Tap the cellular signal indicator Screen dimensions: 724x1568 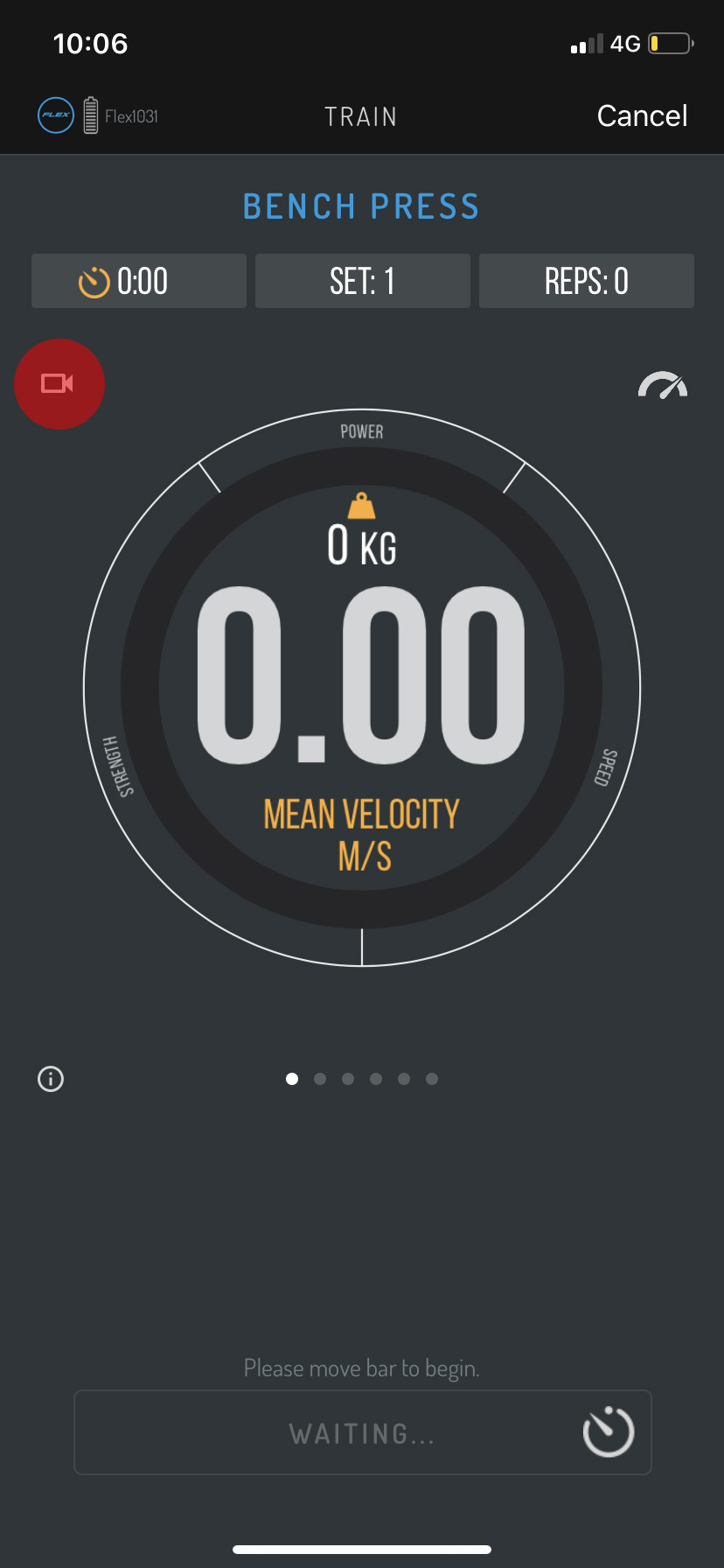(588, 43)
